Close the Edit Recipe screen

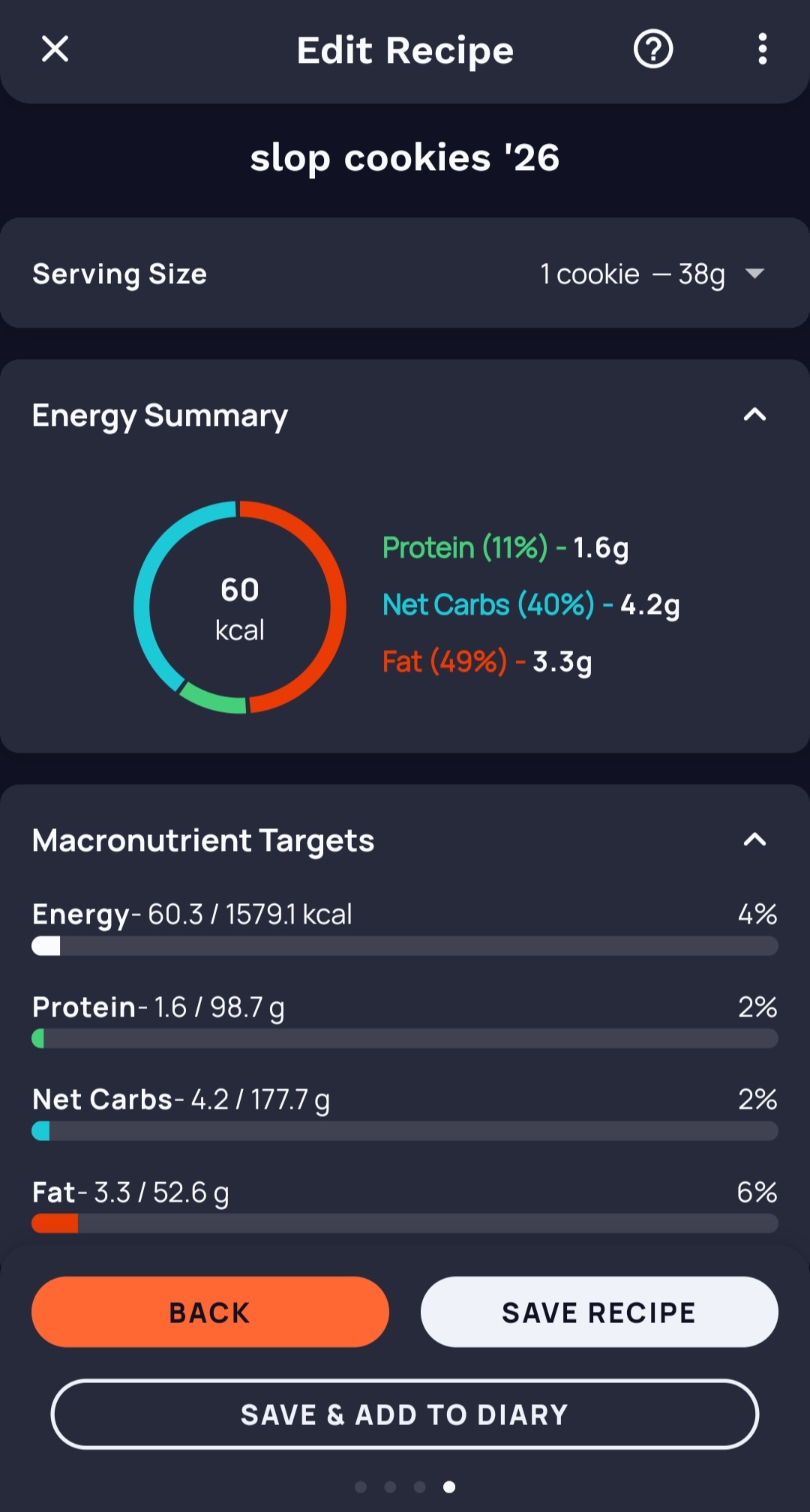coord(55,49)
